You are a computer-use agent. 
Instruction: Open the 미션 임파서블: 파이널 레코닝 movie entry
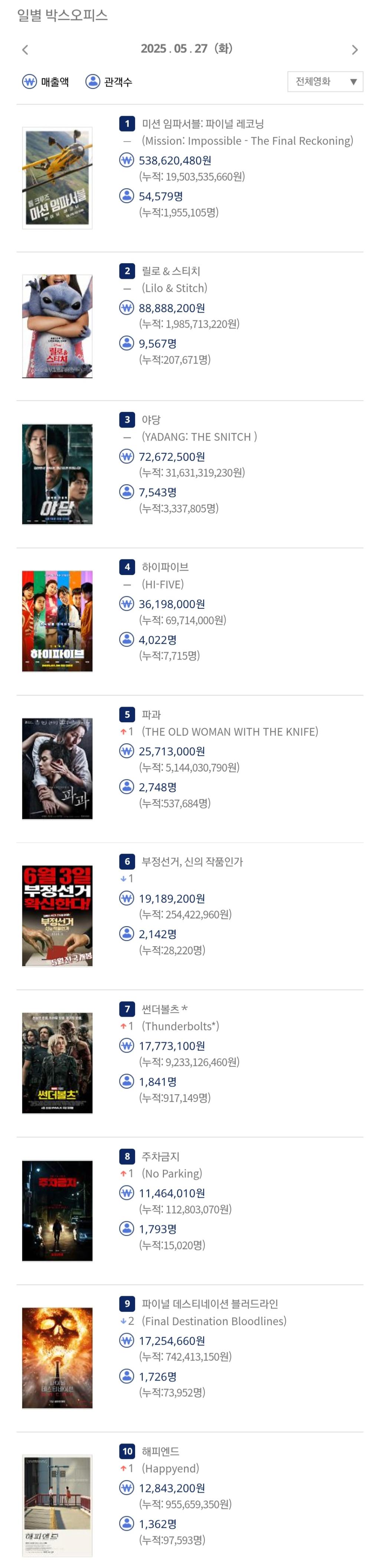[202, 123]
